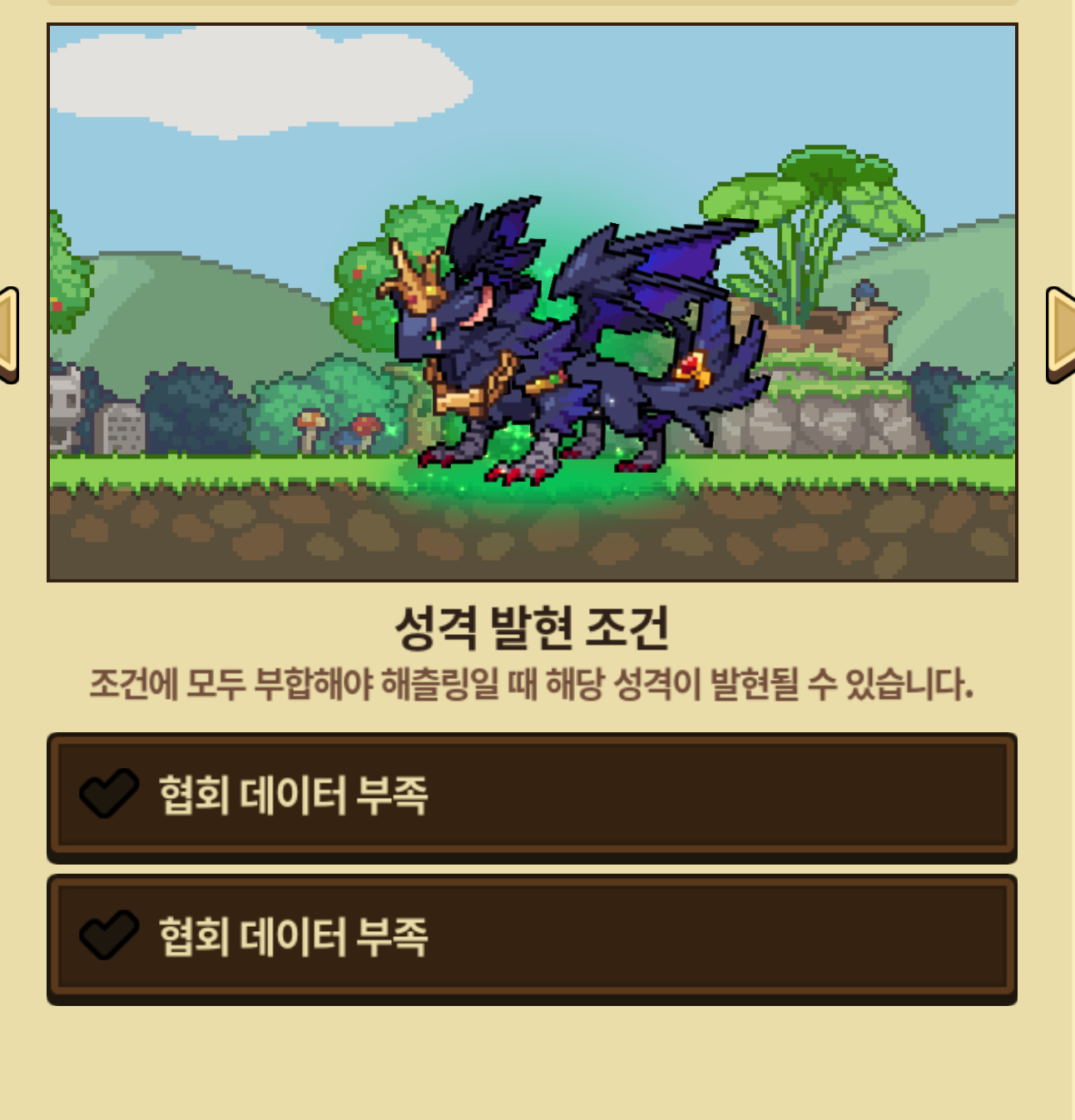The height and width of the screenshot is (1120, 1075).
Task: Go to the next dragon with right arrow
Action: (x=1060, y=335)
